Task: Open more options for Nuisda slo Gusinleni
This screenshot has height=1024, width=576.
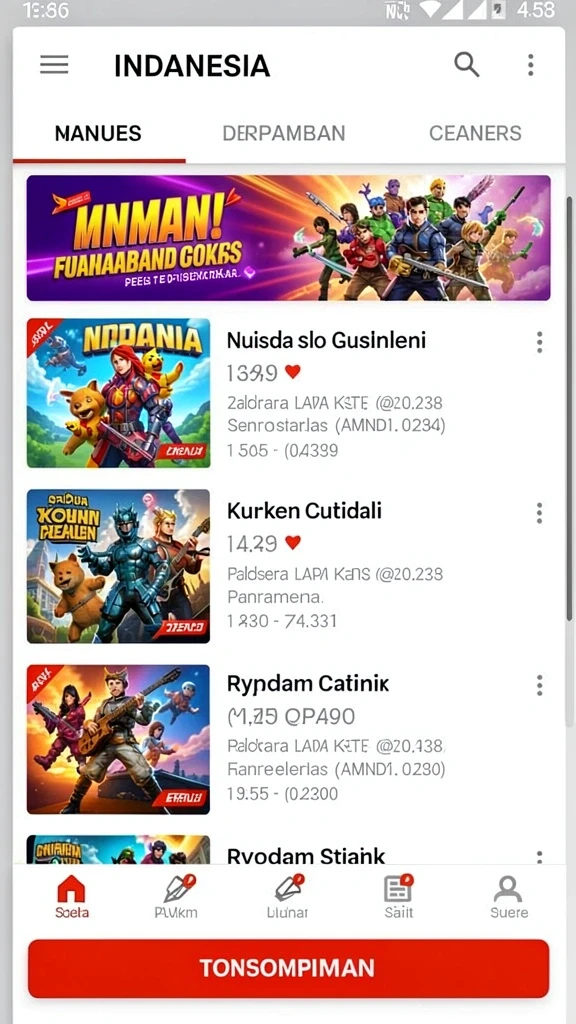Action: 539,342
